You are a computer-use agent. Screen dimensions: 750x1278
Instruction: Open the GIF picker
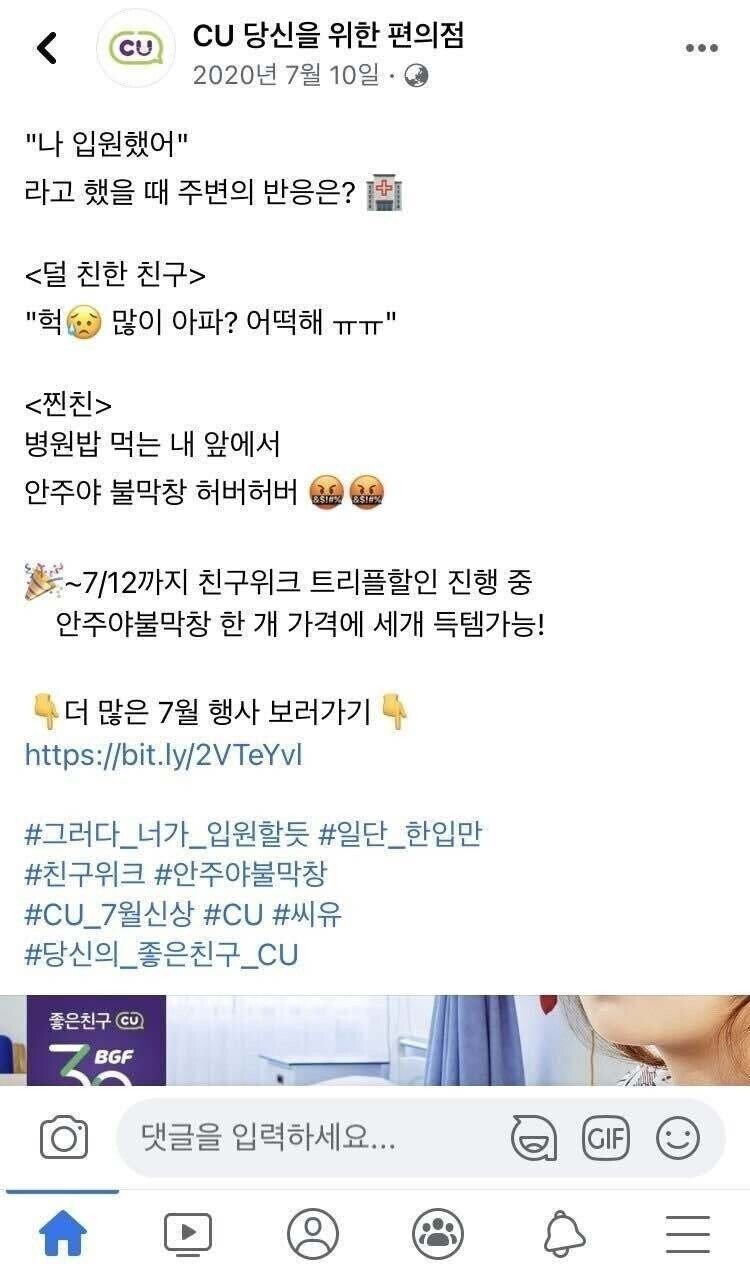(606, 1138)
